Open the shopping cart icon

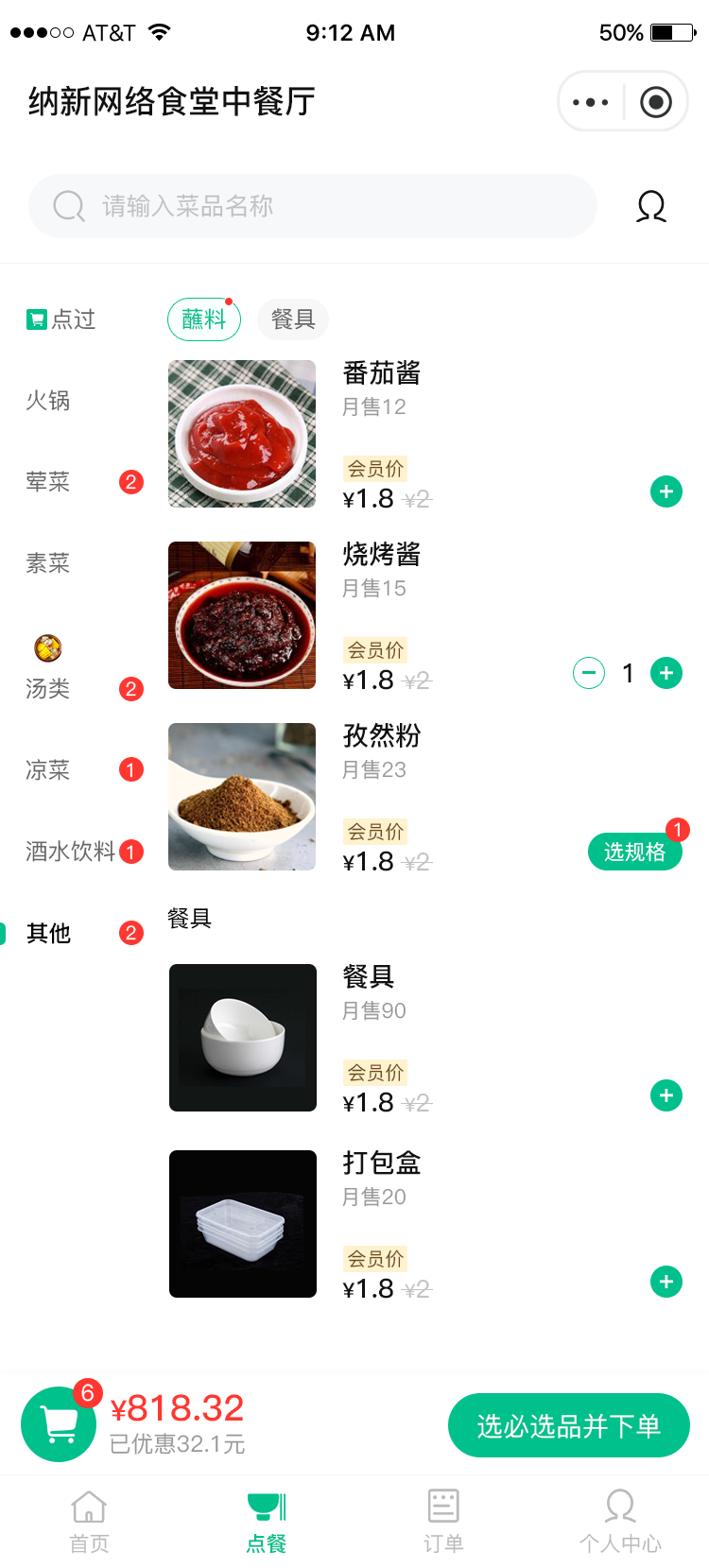(58, 1423)
